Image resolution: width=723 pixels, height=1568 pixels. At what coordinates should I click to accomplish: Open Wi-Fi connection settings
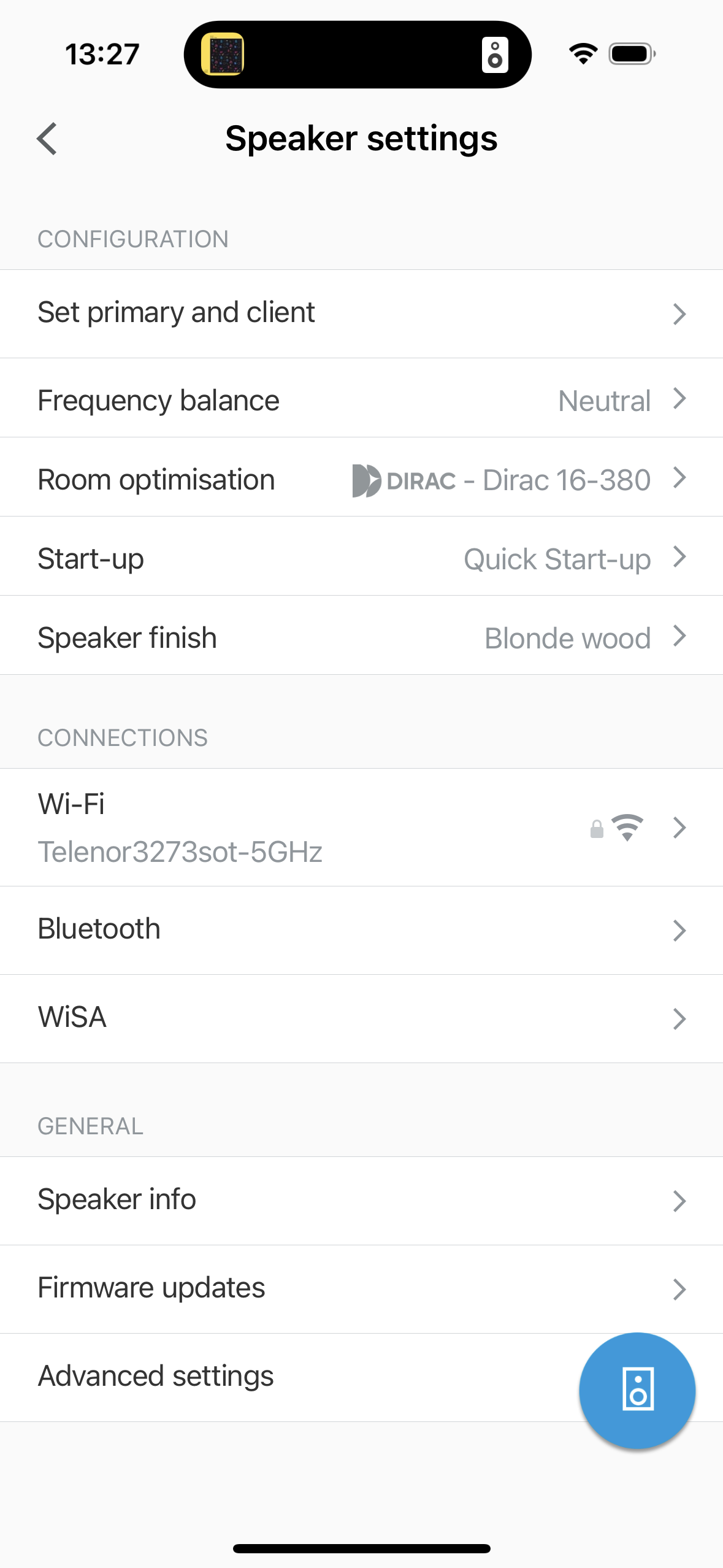(361, 827)
